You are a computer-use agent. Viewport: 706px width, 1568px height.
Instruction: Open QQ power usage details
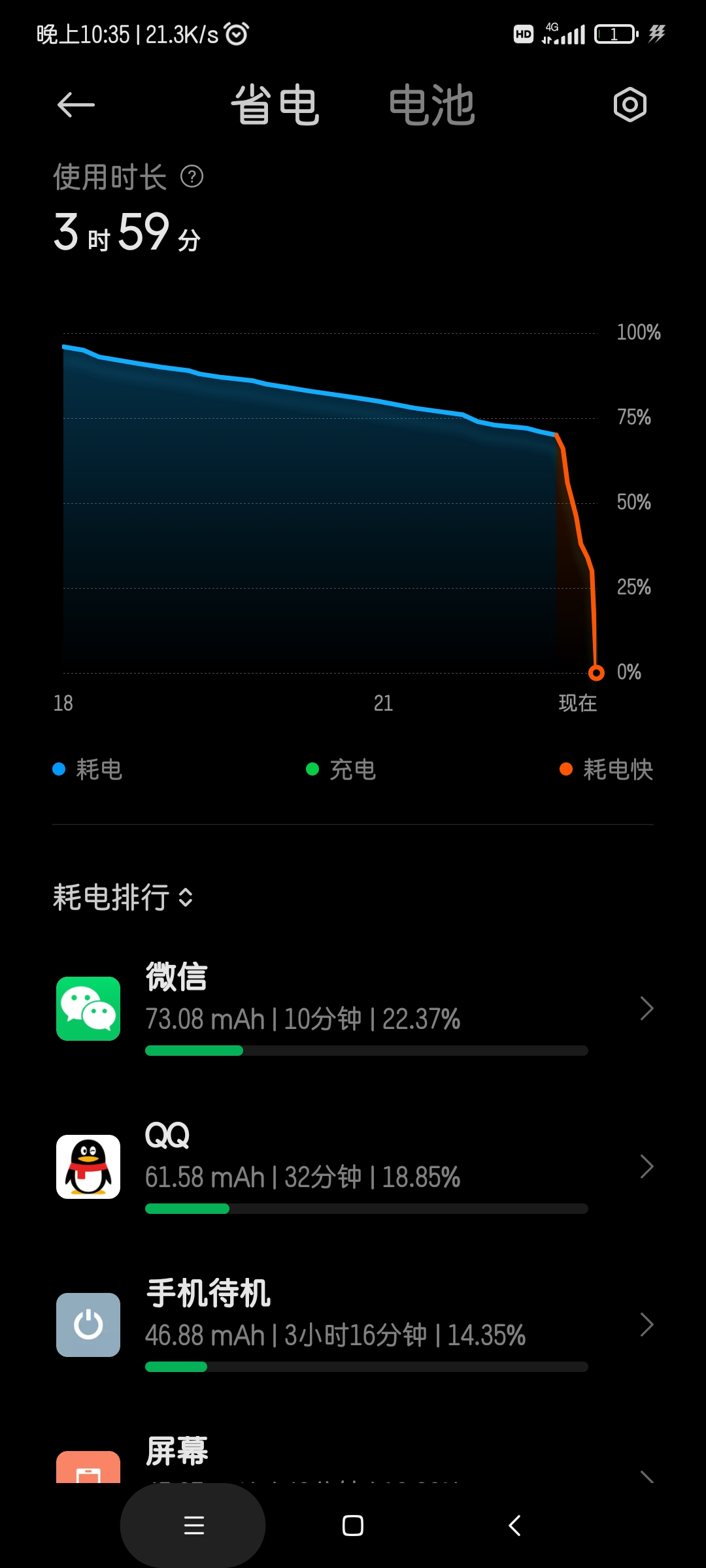click(353, 1166)
